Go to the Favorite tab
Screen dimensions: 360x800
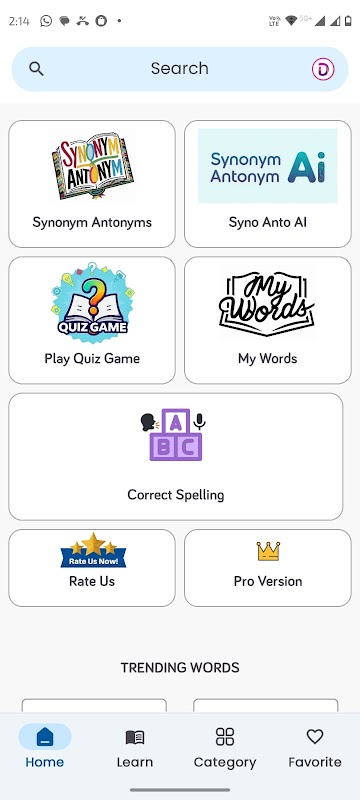tap(315, 748)
